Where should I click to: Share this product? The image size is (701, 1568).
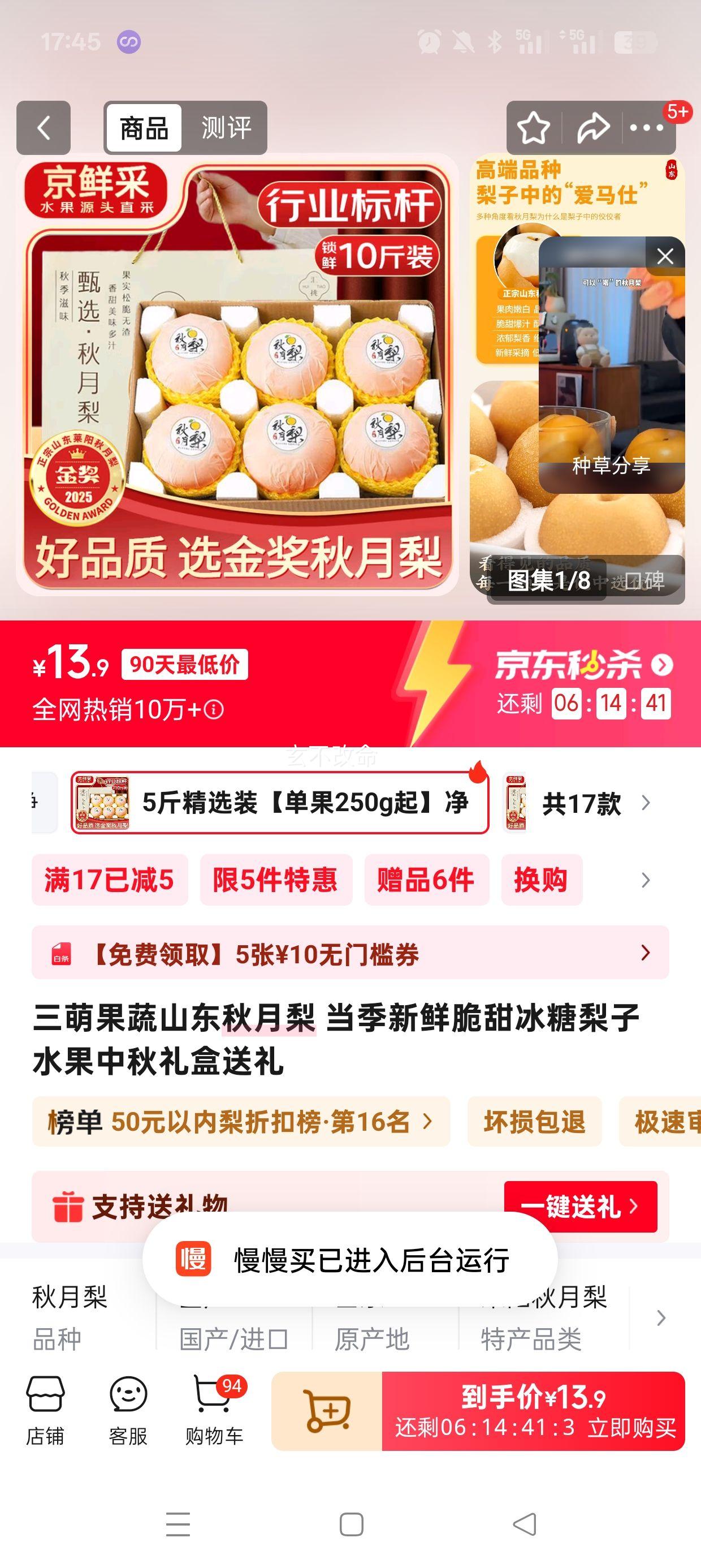592,128
